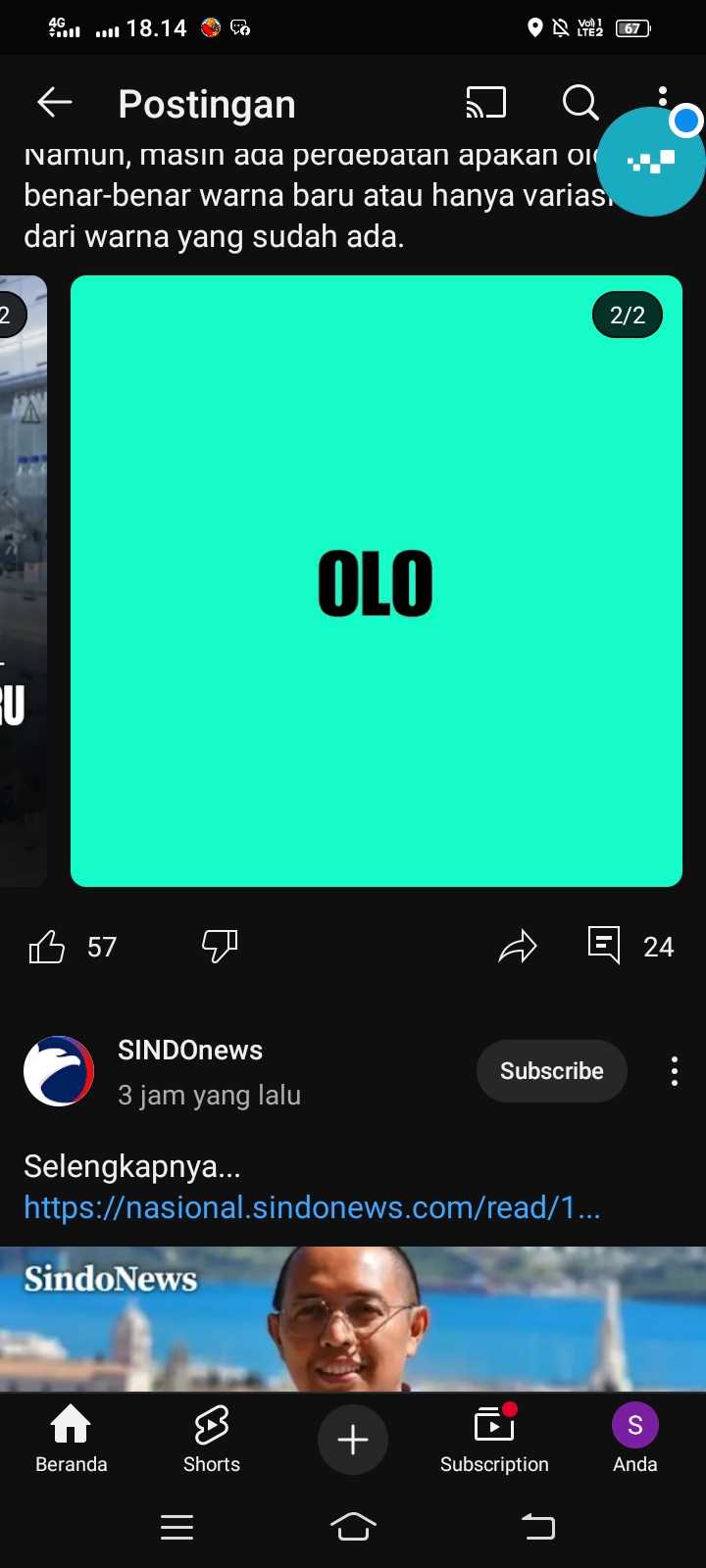The width and height of the screenshot is (706, 1568).
Task: Subscribe to SINDOnews
Action: (x=551, y=1071)
